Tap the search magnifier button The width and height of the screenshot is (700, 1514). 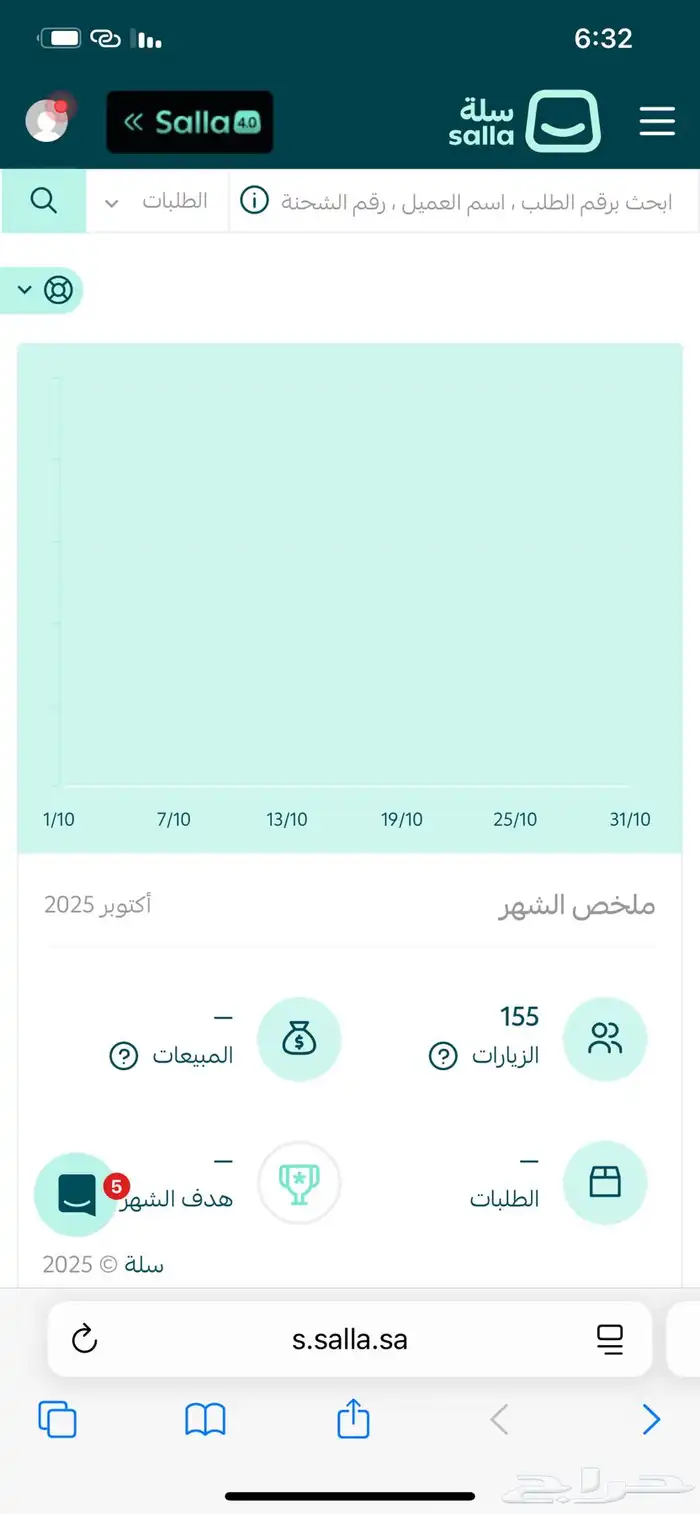(44, 201)
